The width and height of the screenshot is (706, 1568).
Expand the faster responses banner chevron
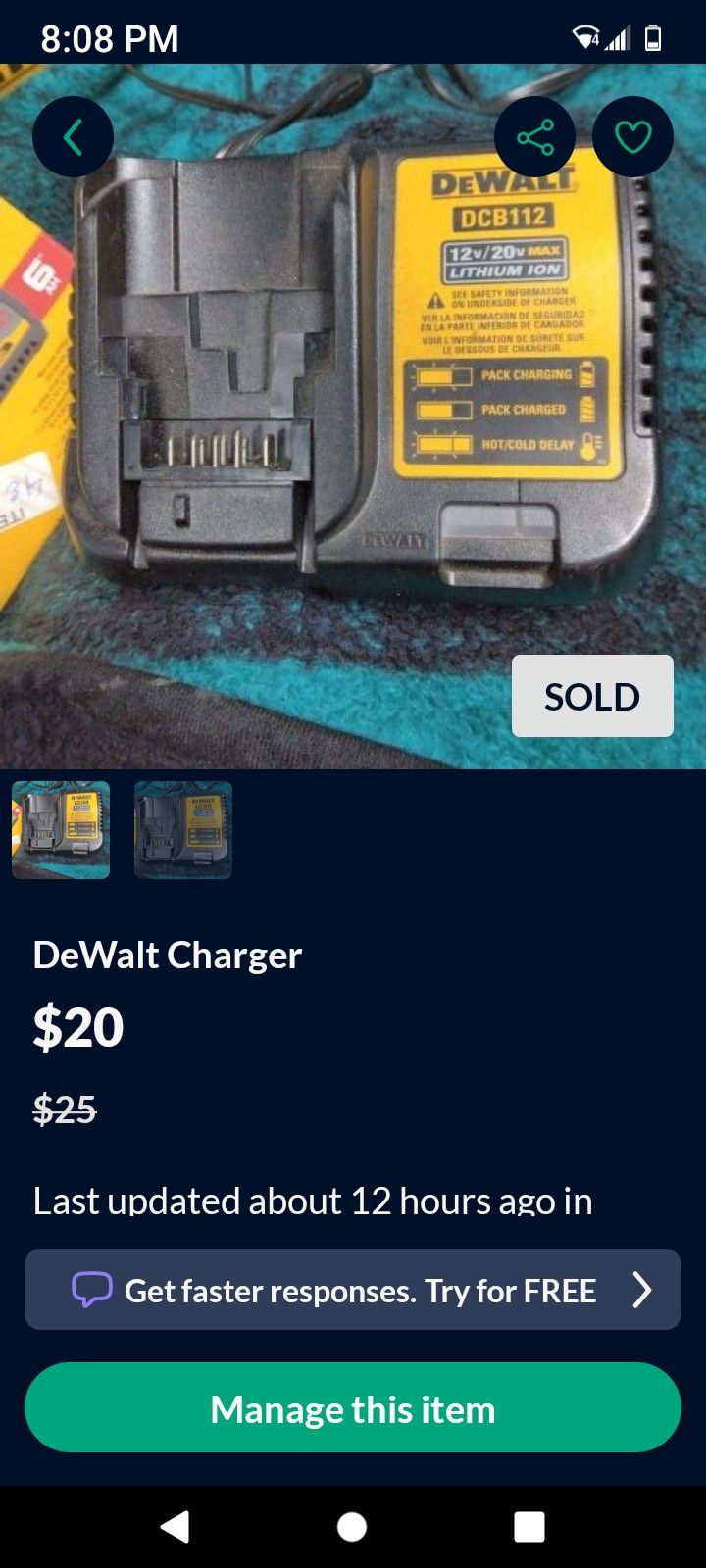[642, 1290]
